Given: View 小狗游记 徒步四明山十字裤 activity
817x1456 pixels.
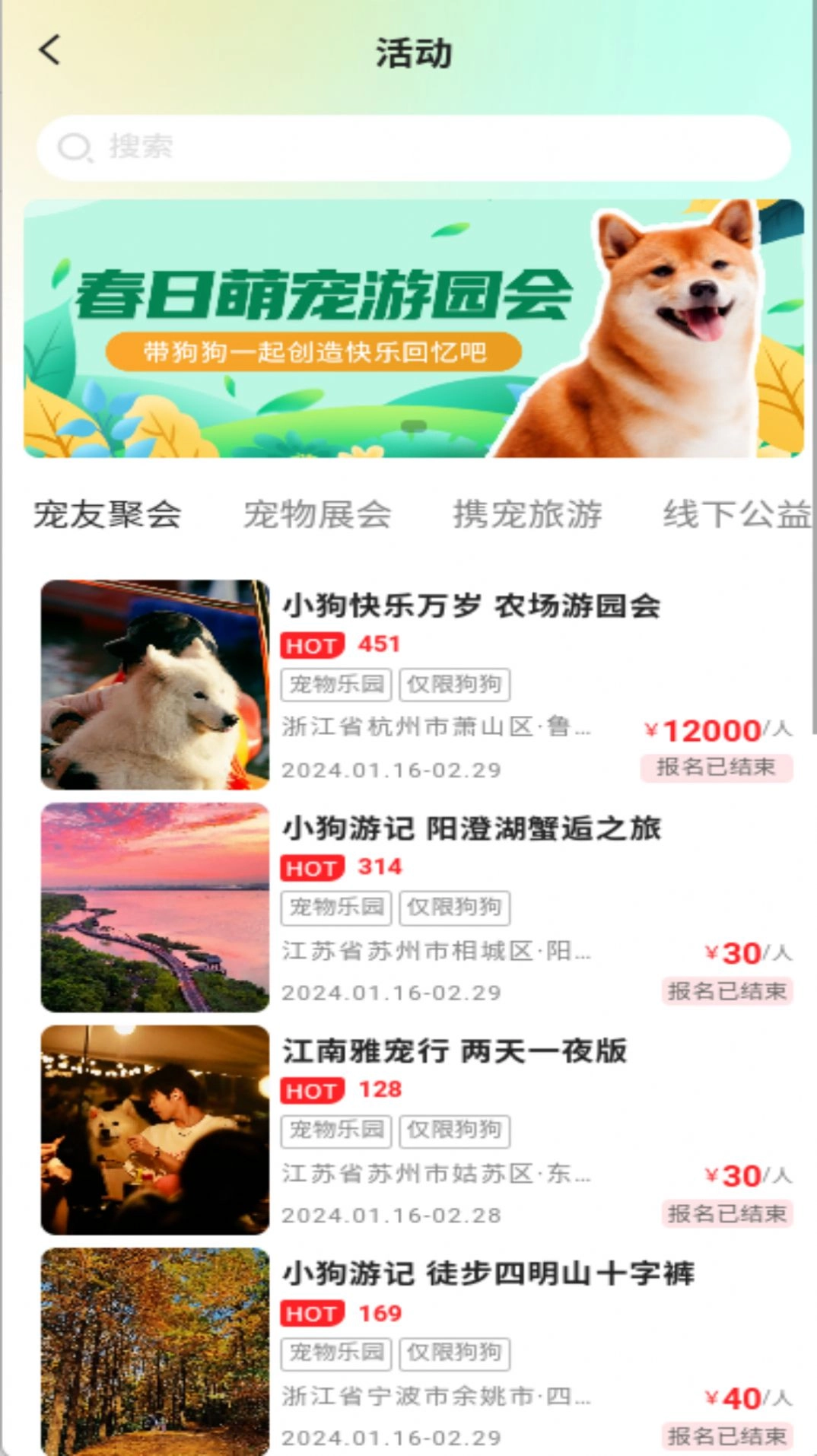Looking at the screenshot, I should [x=488, y=1273].
